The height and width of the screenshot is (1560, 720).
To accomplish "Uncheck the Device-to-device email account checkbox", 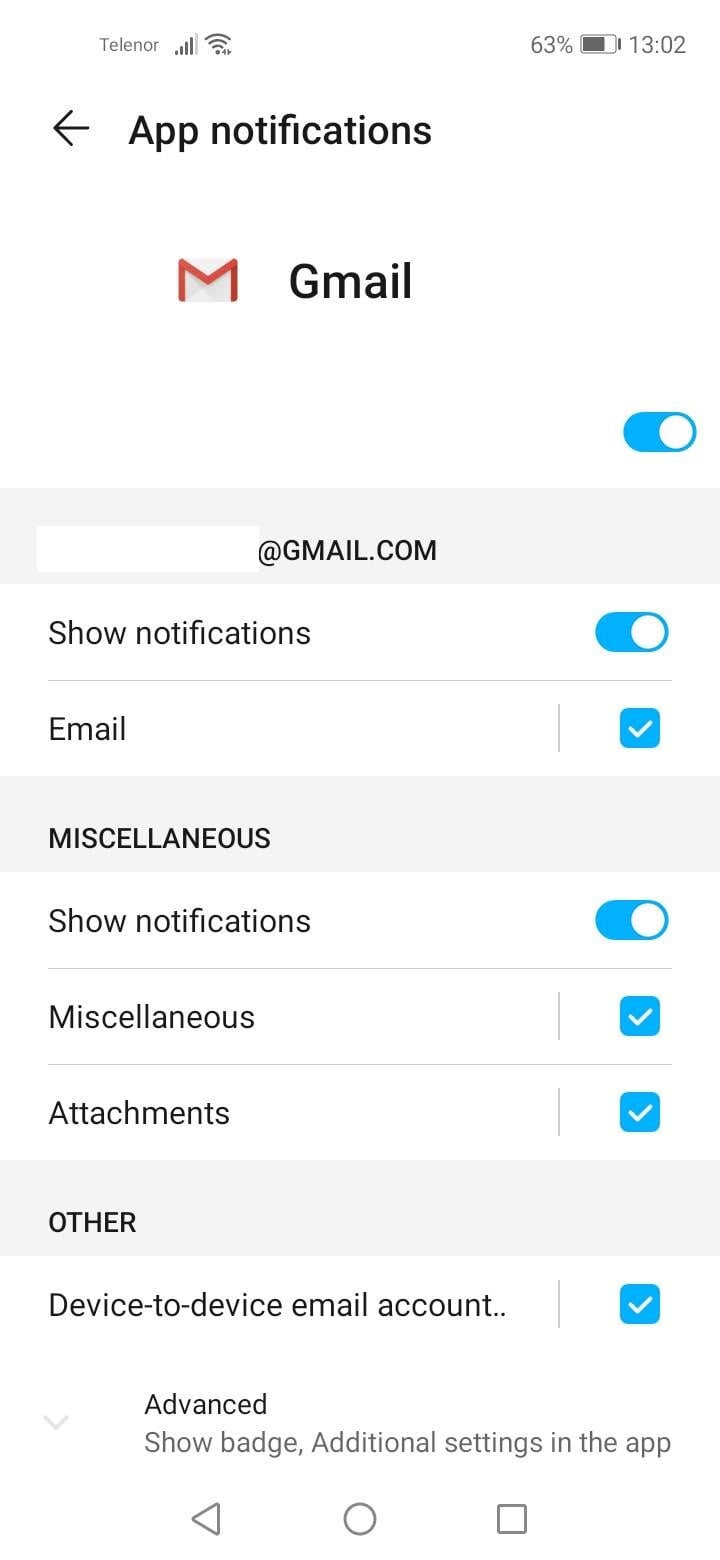I will click(639, 1305).
